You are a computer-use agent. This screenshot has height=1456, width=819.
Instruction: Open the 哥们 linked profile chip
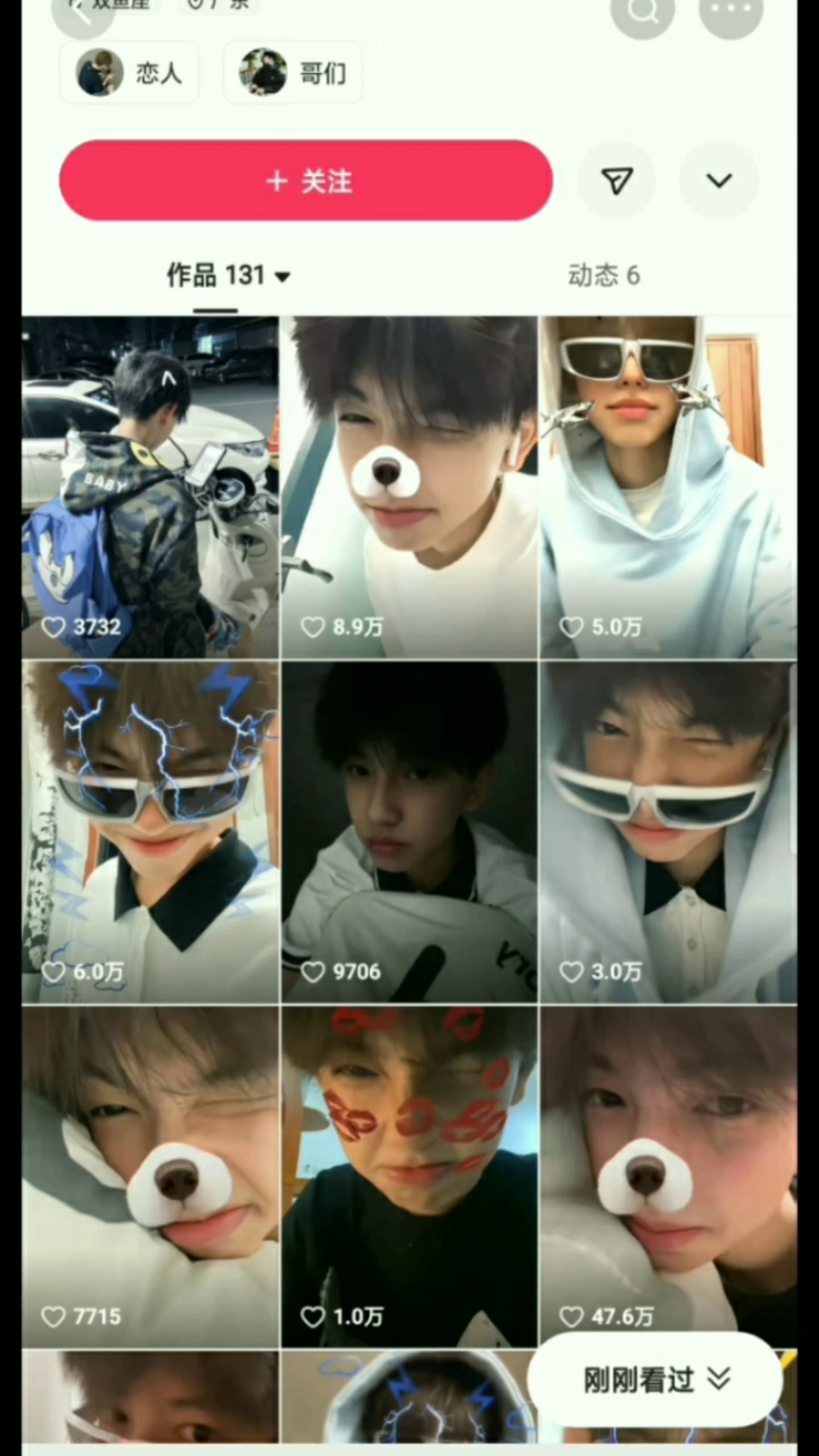[293, 73]
